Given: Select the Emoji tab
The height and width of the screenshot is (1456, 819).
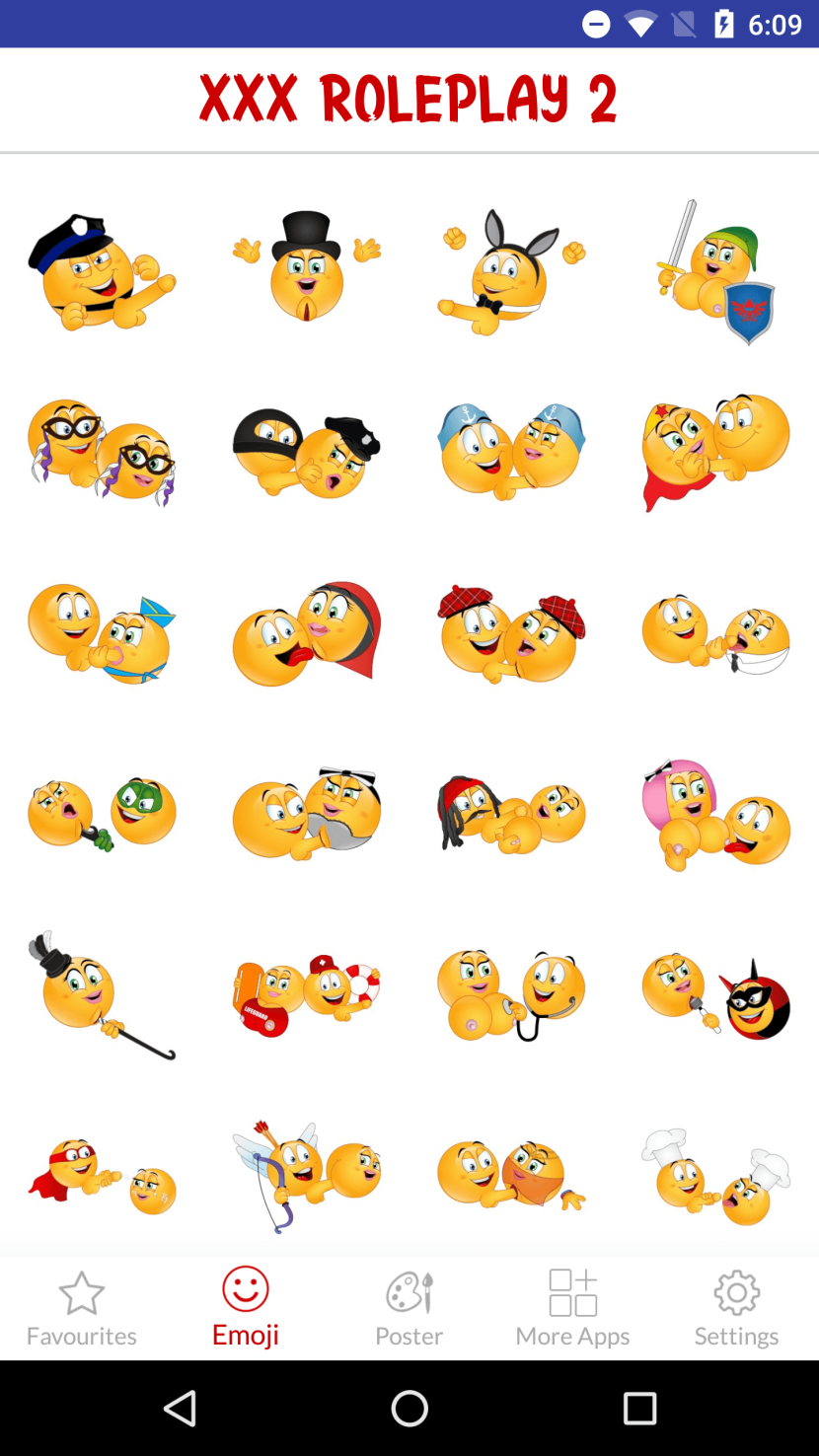Looking at the screenshot, I should [x=246, y=1308].
